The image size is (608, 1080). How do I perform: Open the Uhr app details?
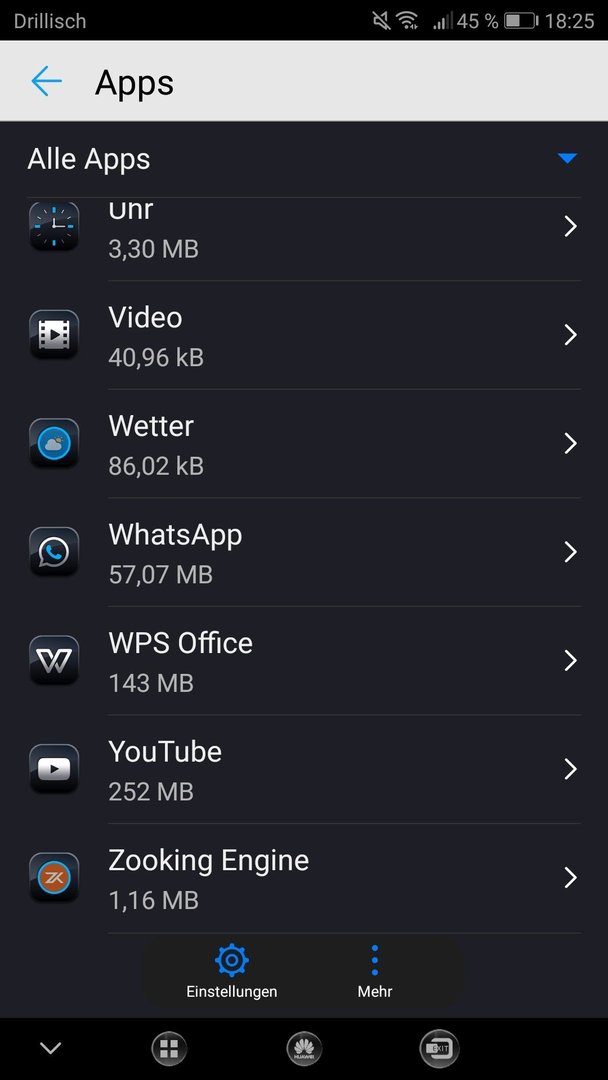(304, 227)
